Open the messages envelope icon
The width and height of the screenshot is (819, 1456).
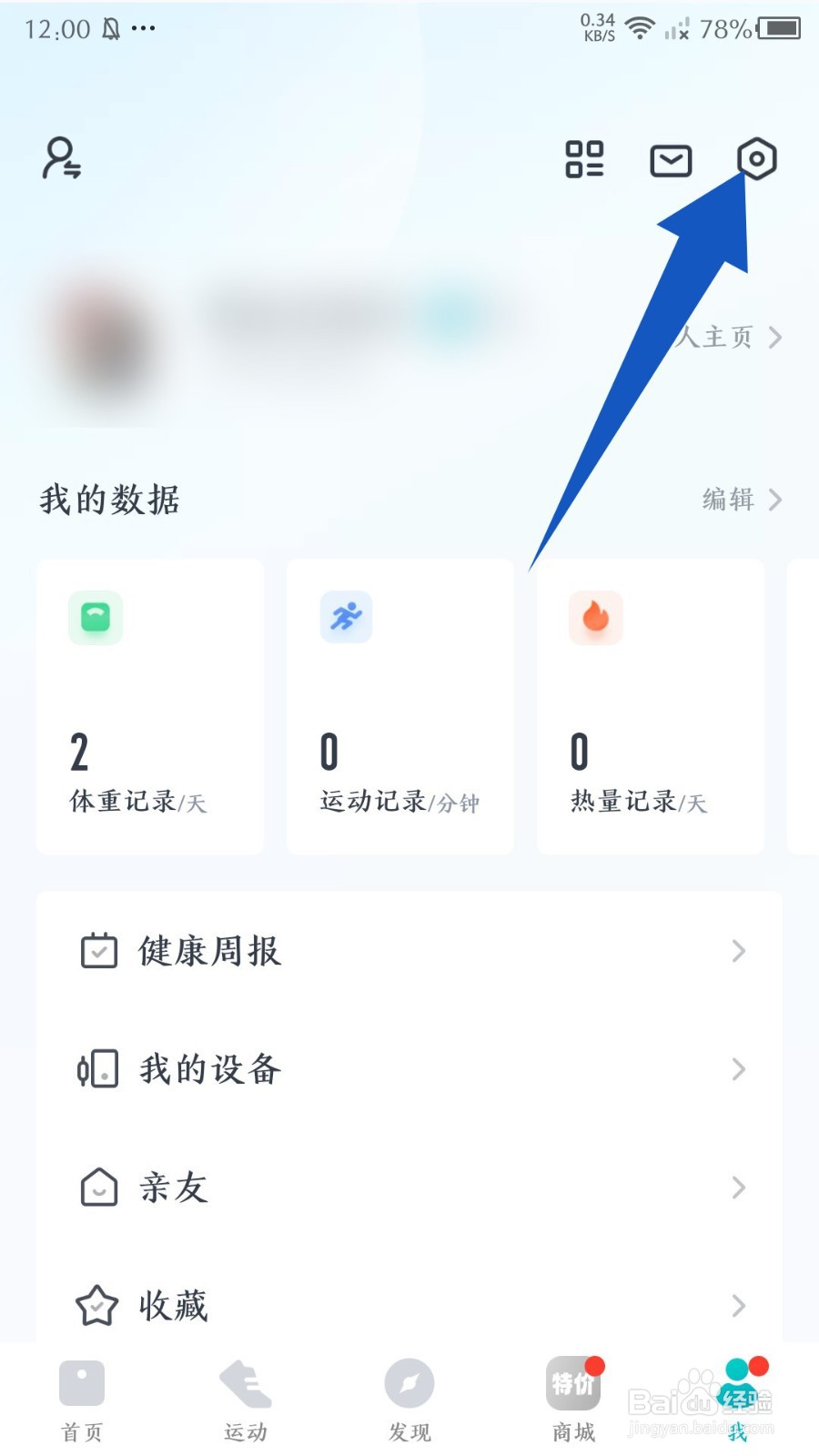(x=671, y=160)
